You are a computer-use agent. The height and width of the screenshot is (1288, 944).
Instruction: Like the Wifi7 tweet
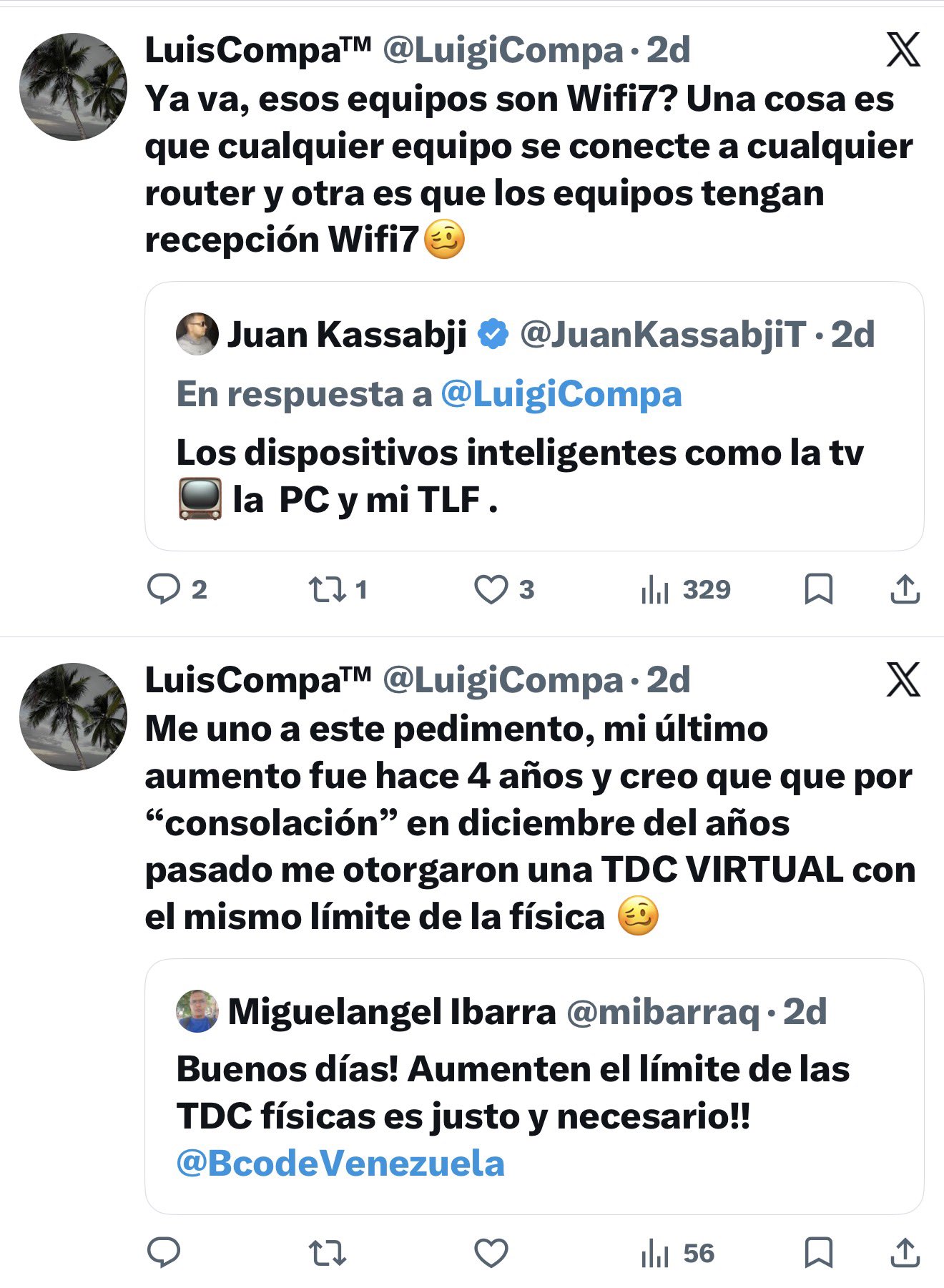tap(491, 590)
